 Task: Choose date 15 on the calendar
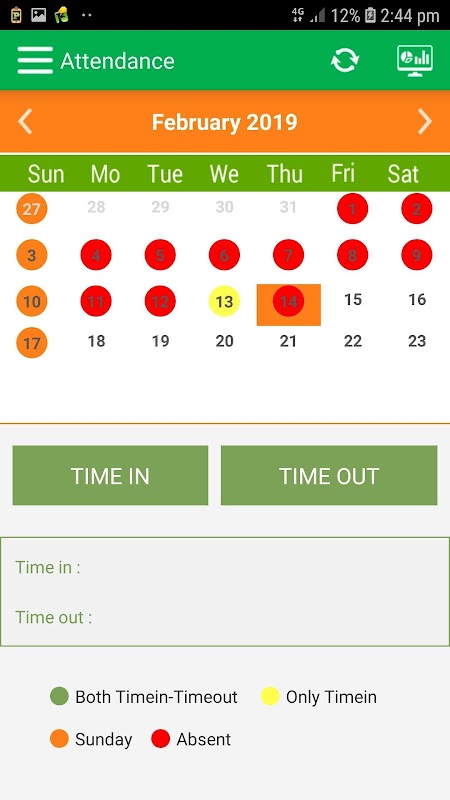pos(353,299)
